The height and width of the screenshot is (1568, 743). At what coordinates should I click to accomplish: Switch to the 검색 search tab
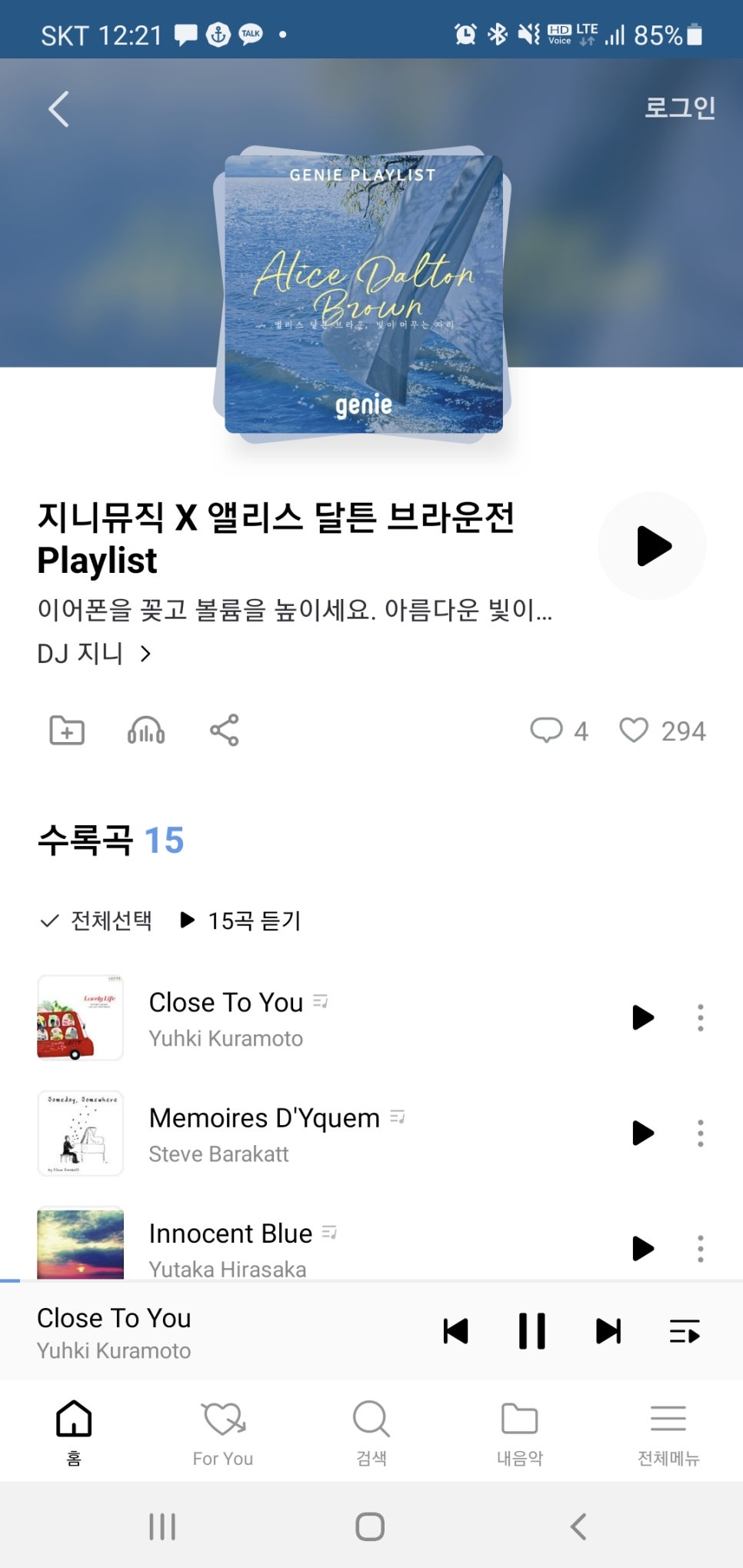click(371, 1432)
